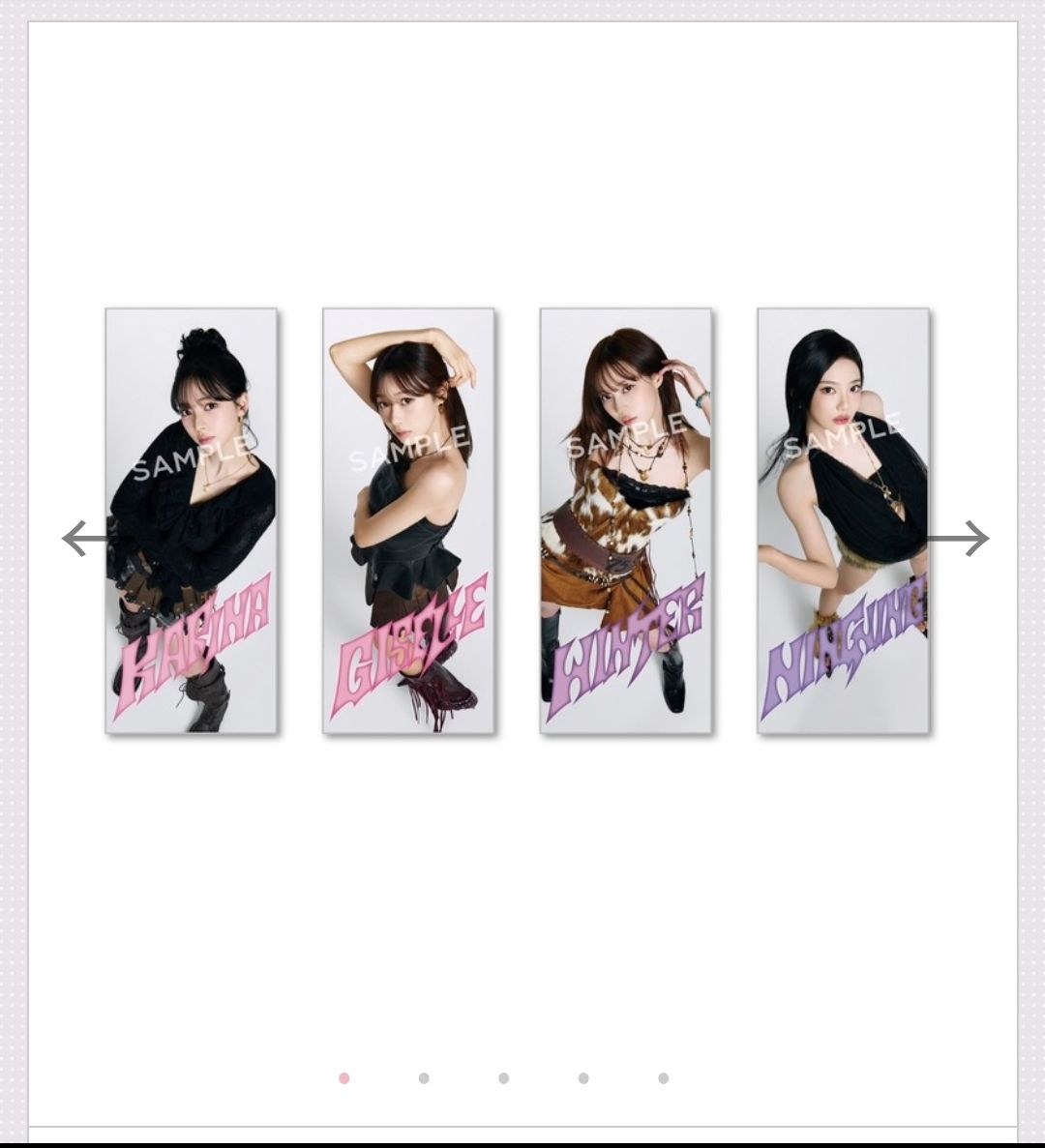Jump to the fifth carousel dot

(663, 1077)
